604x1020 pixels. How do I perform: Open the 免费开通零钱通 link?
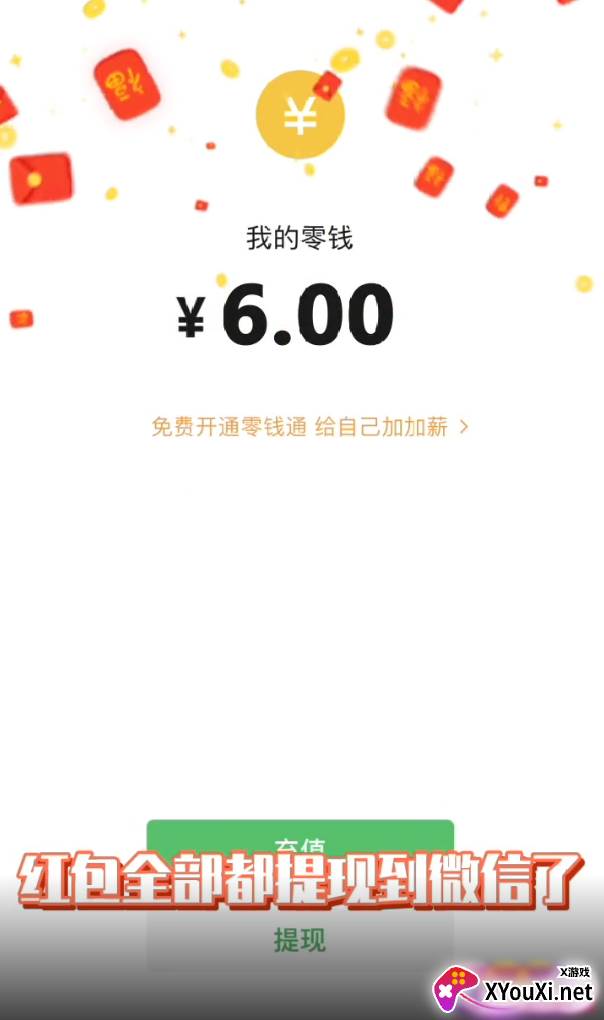point(309,427)
